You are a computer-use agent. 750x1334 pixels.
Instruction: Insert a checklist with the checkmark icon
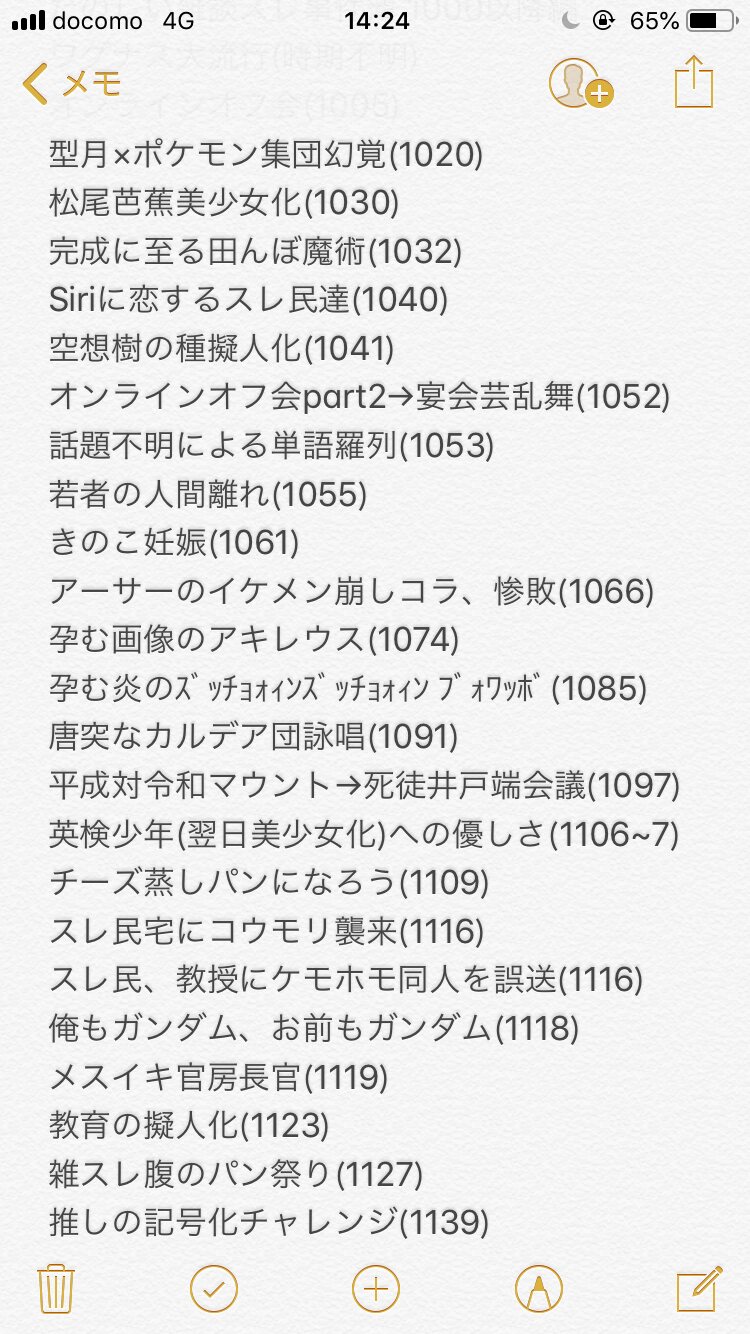click(212, 1288)
